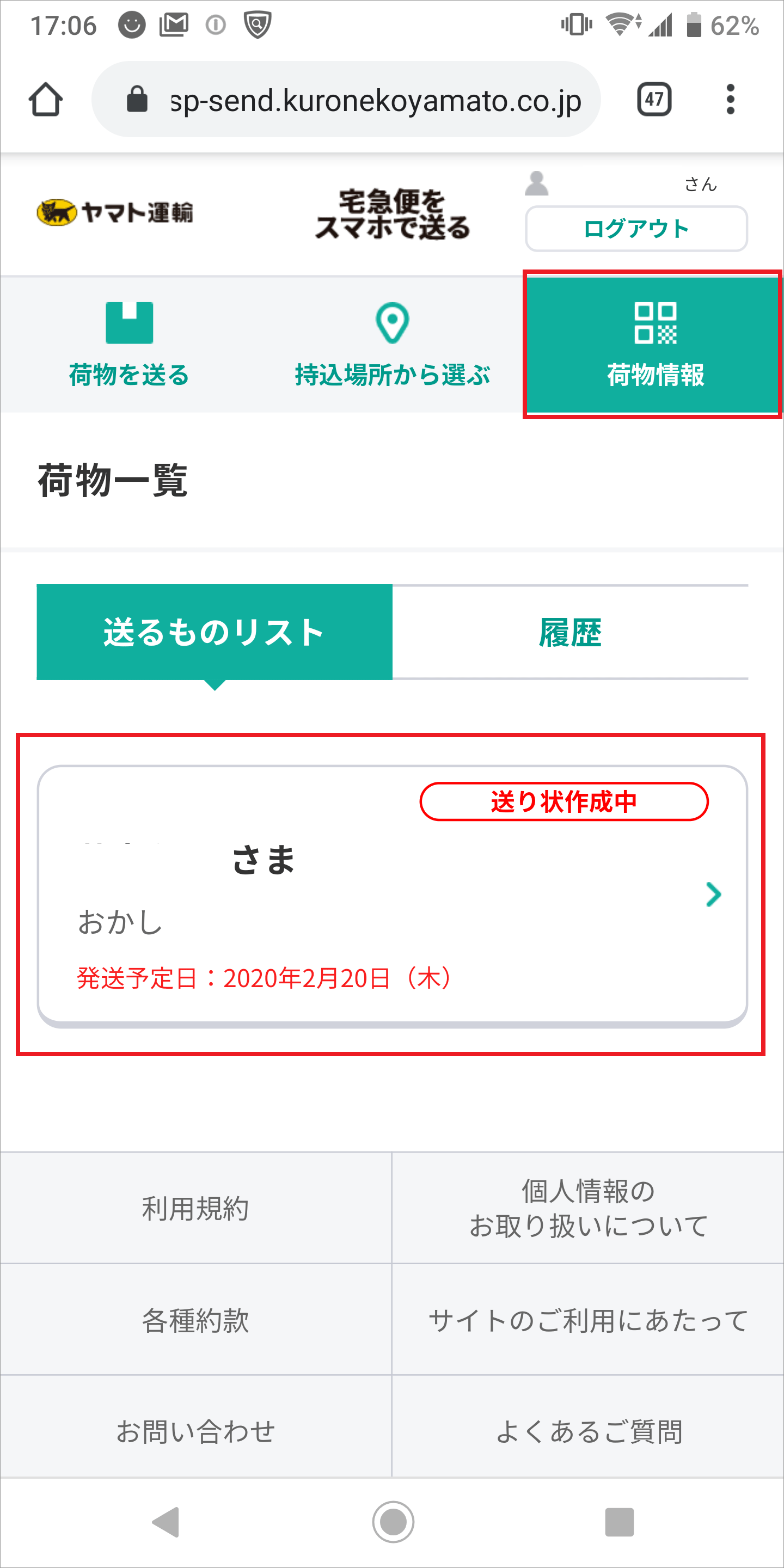
Task: Switch to the 送るものリスト tab
Action: click(x=215, y=632)
